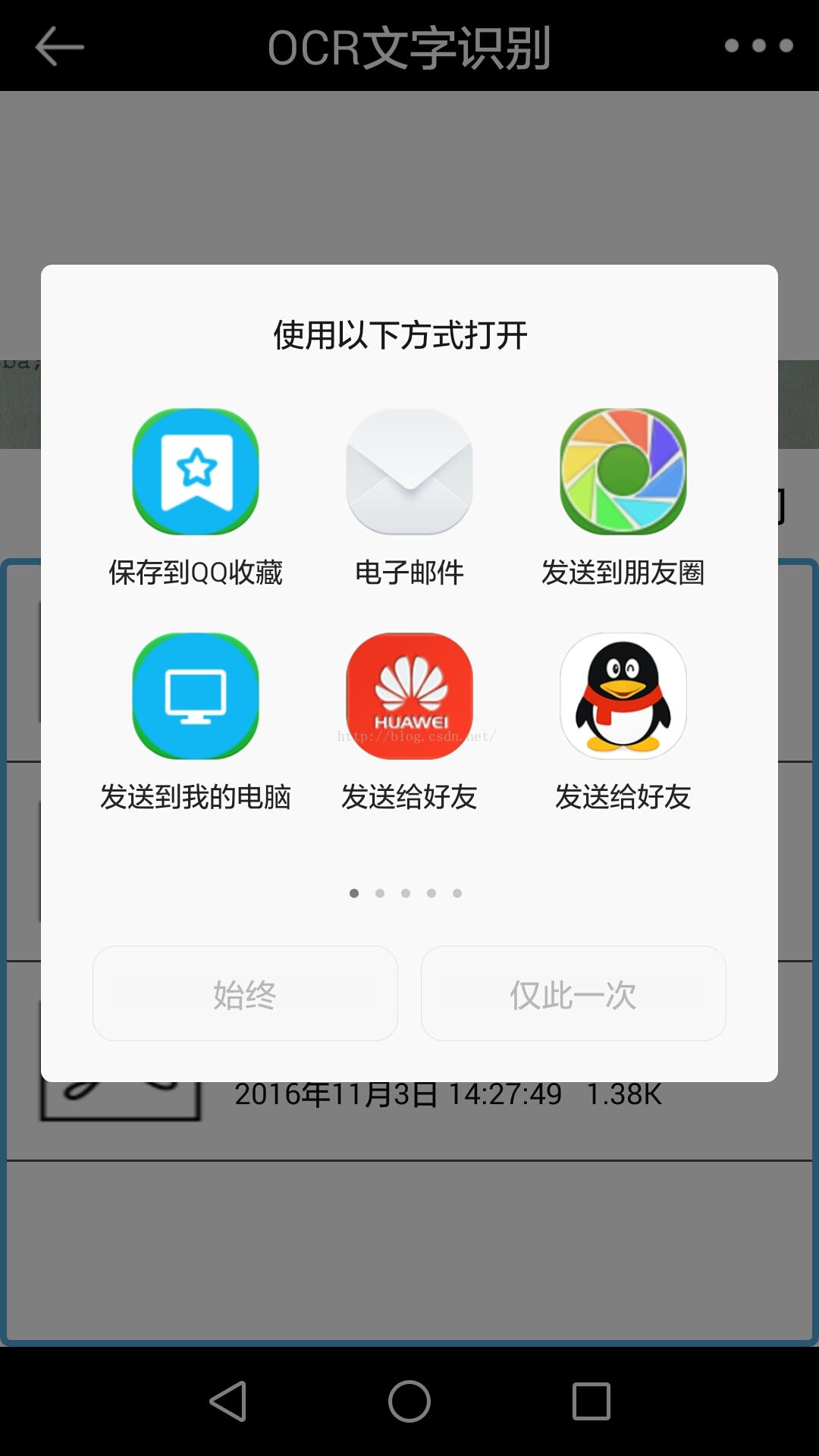
Task: Tap the system home button
Action: coord(409,1401)
